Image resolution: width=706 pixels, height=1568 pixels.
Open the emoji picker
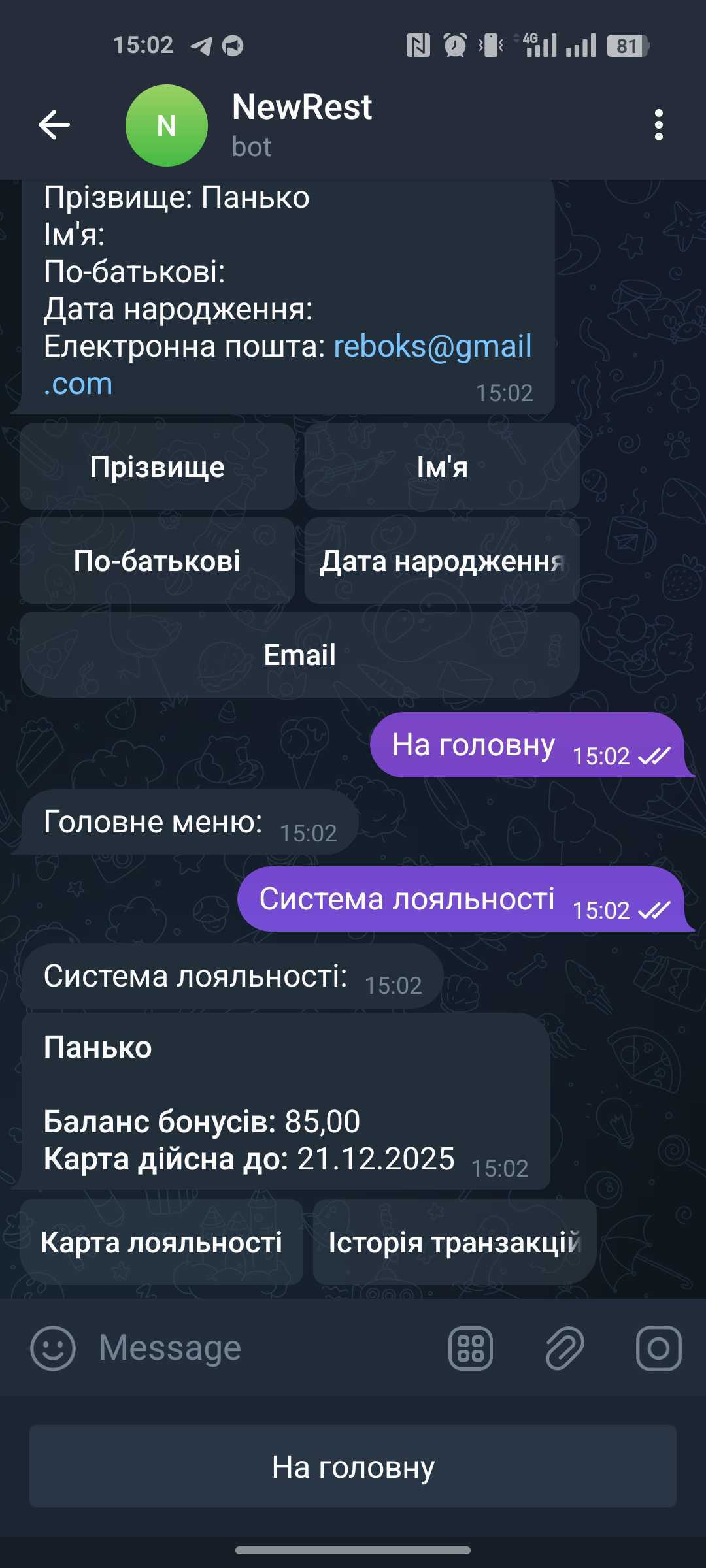(53, 1348)
